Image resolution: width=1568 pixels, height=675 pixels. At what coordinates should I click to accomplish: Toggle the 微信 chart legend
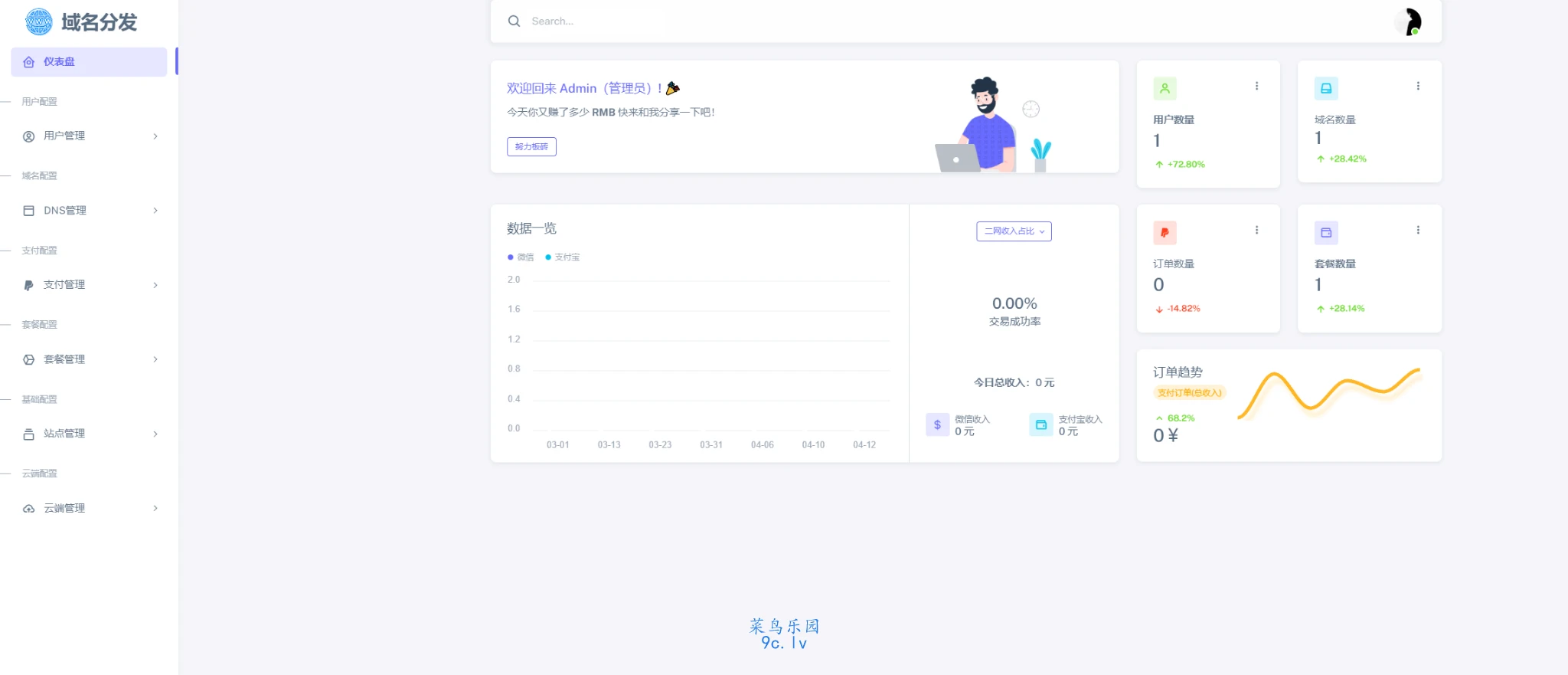click(x=521, y=257)
